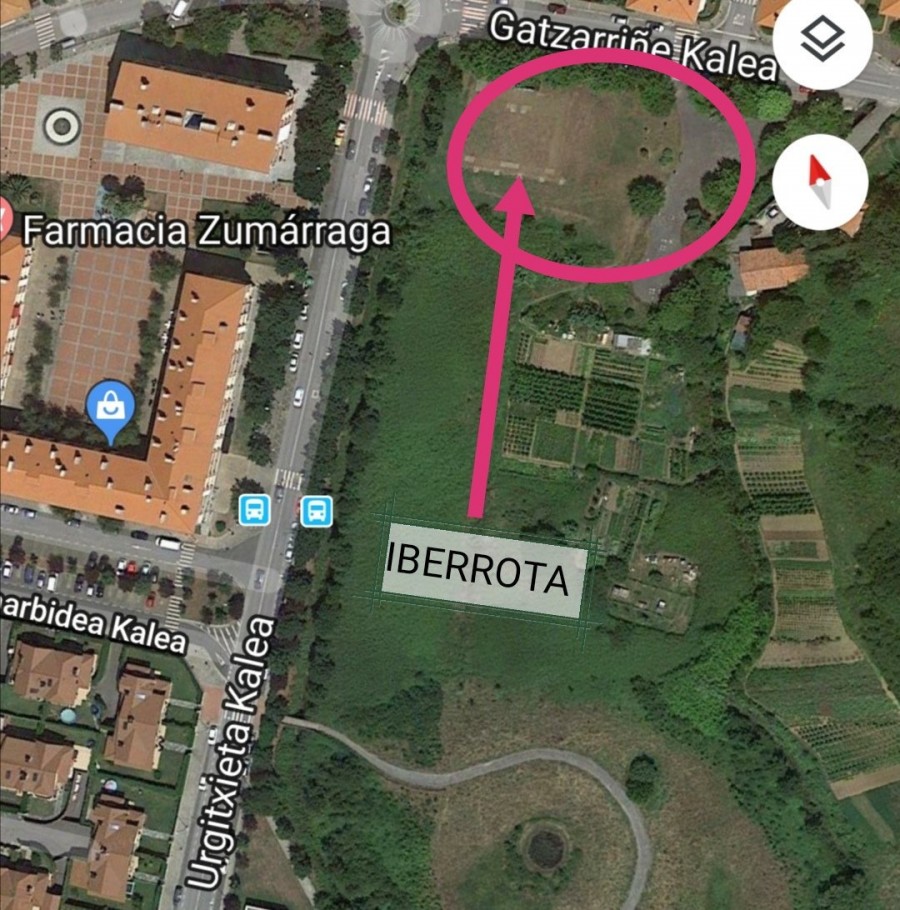Viewport: 900px width, 910px height.
Task: Tap the left bus stop icon
Action: tap(255, 511)
